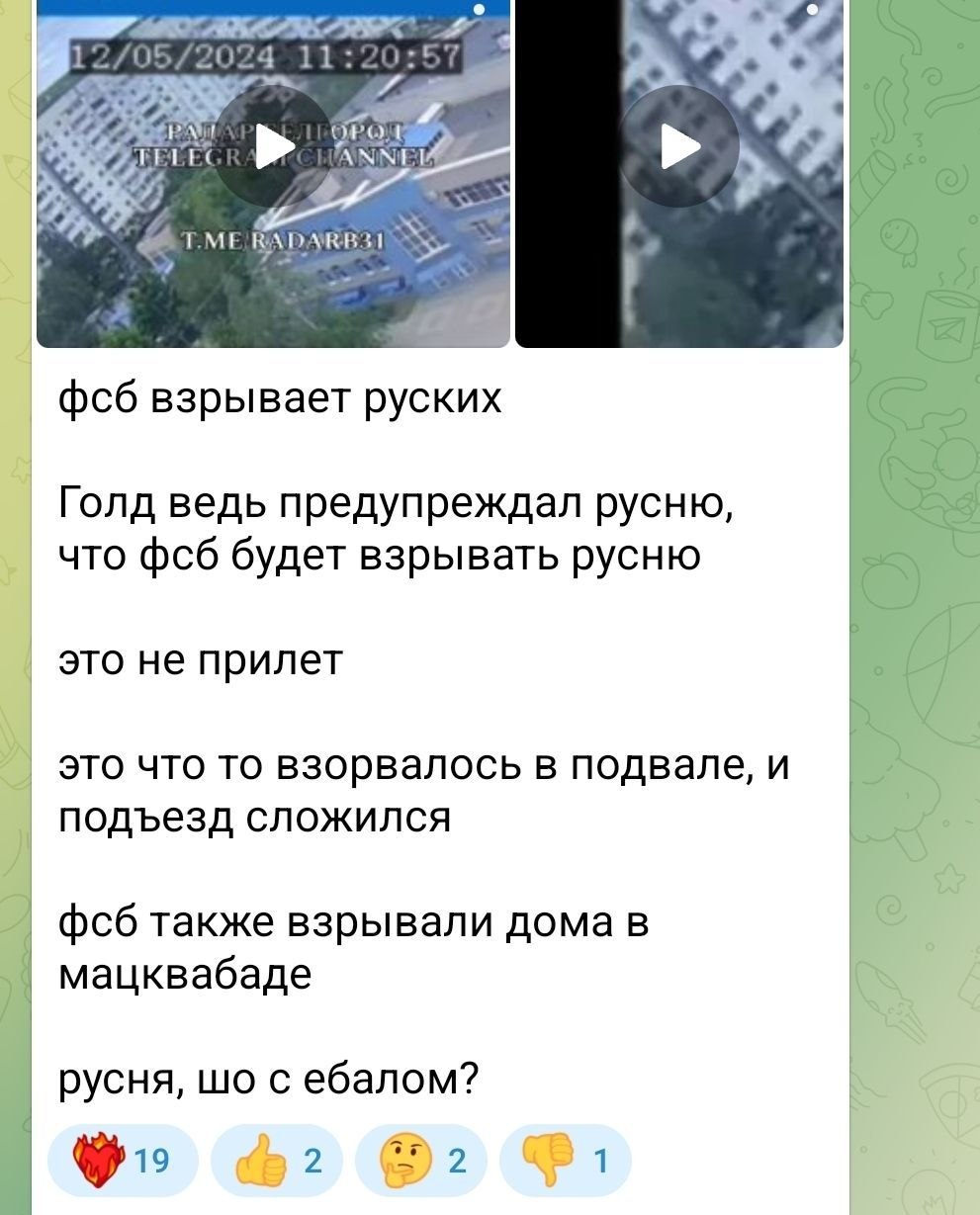This screenshot has width=980, height=1215.
Task: Play the right video attachment
Action: pos(679,146)
